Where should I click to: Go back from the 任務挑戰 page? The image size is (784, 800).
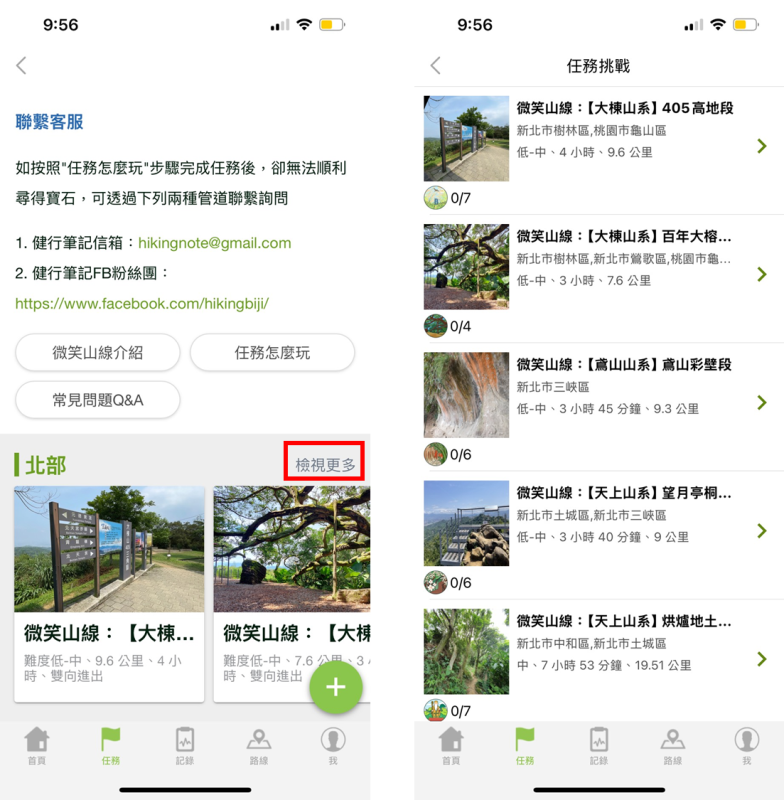(x=435, y=66)
